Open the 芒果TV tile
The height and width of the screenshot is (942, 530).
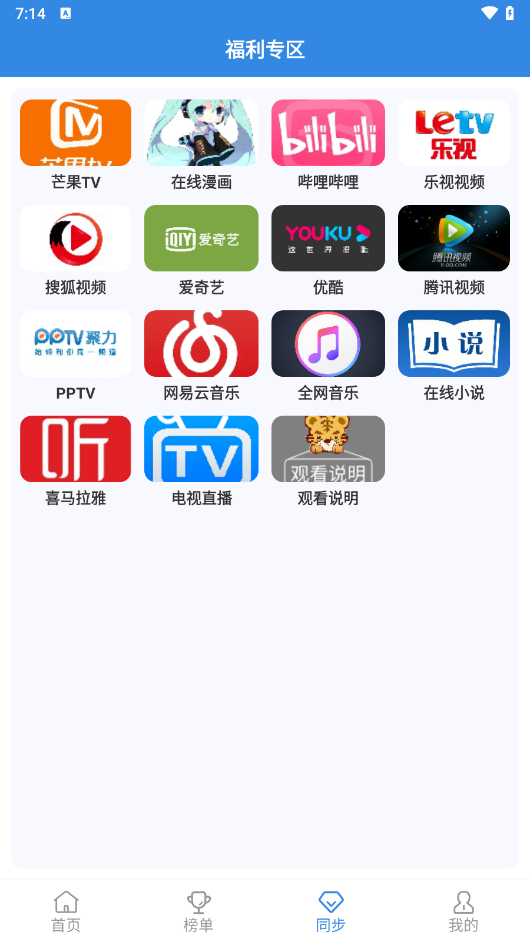coord(76,145)
